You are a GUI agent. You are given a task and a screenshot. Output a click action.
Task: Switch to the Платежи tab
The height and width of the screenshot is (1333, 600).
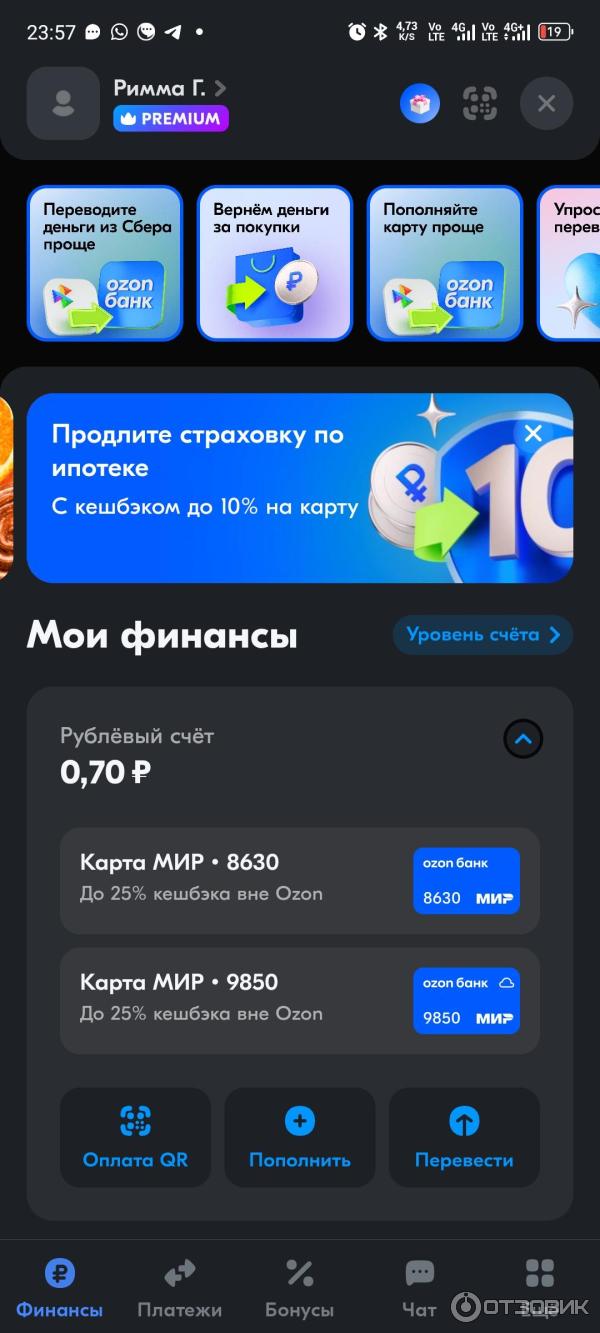[x=180, y=1288]
